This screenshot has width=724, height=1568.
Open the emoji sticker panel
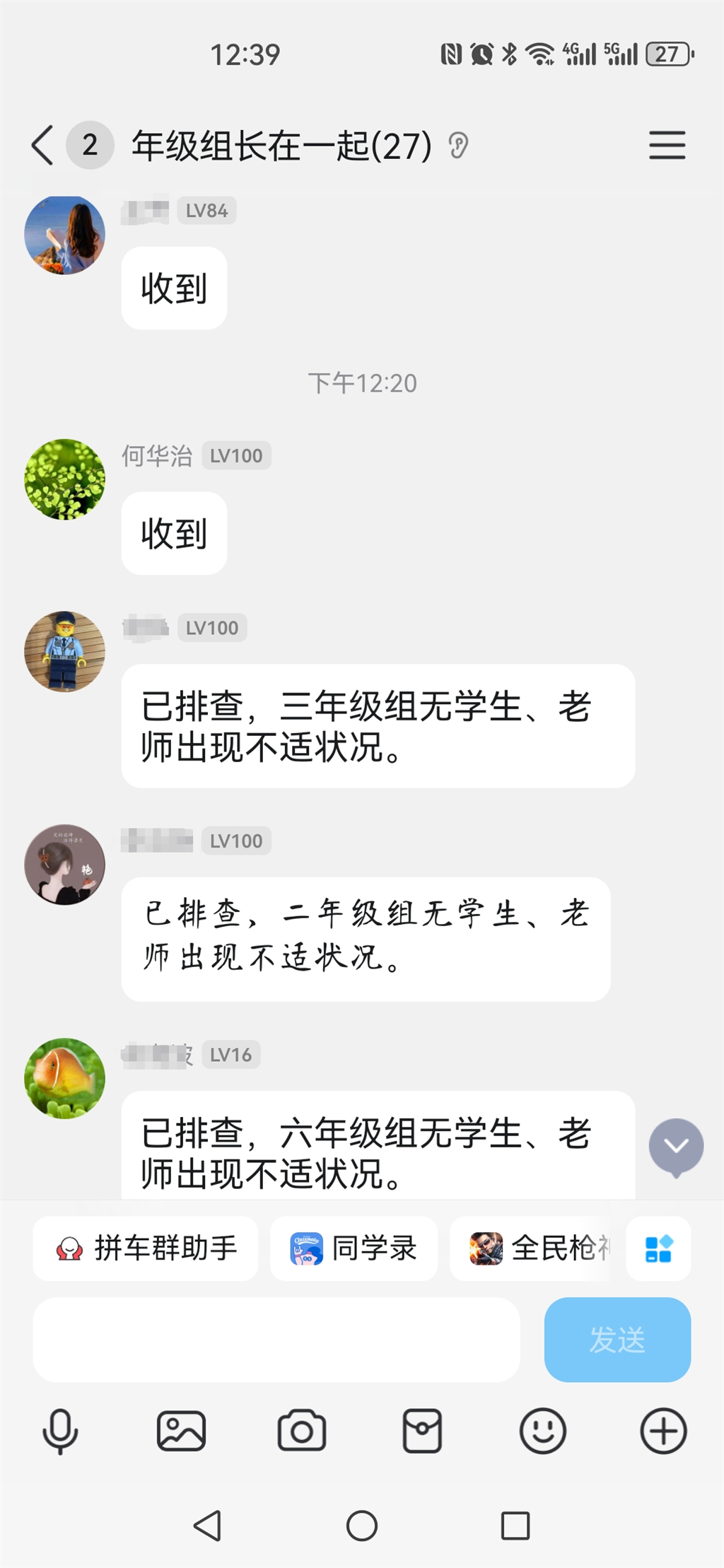click(542, 1431)
